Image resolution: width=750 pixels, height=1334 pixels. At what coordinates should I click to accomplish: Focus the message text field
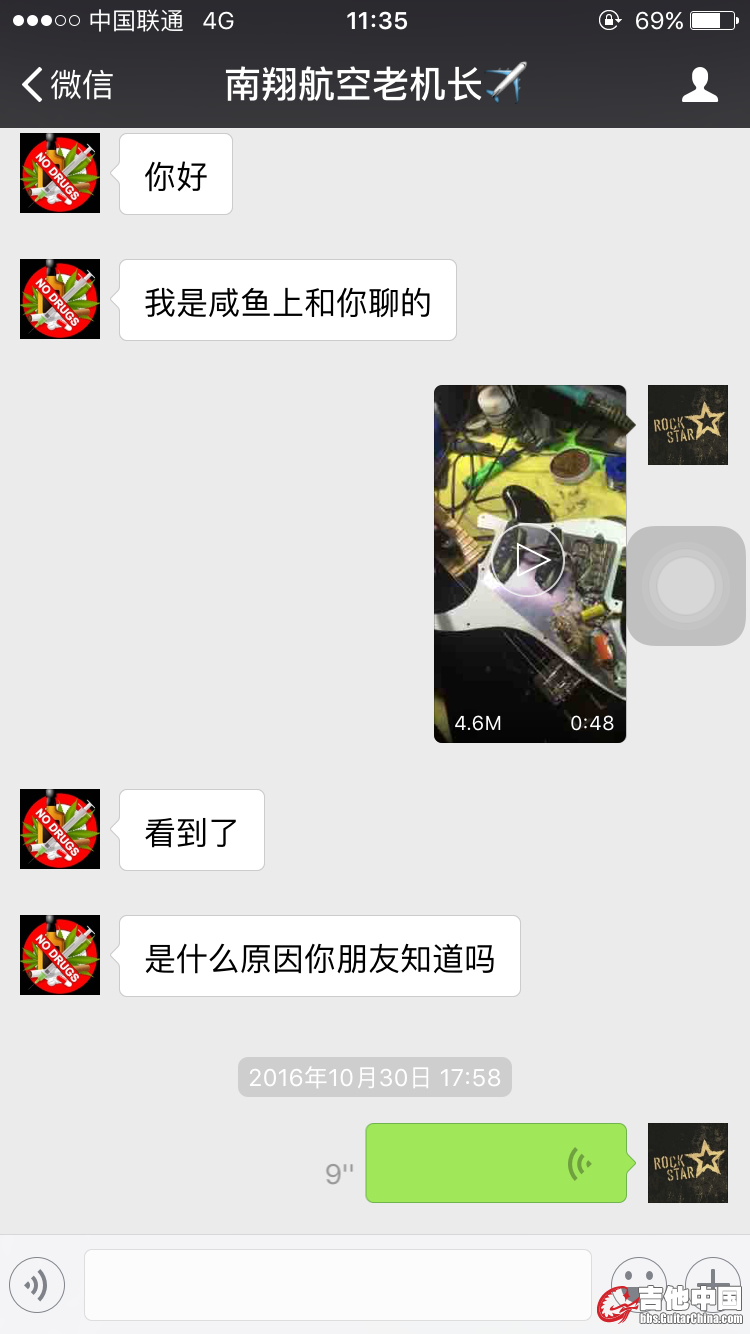337,1284
